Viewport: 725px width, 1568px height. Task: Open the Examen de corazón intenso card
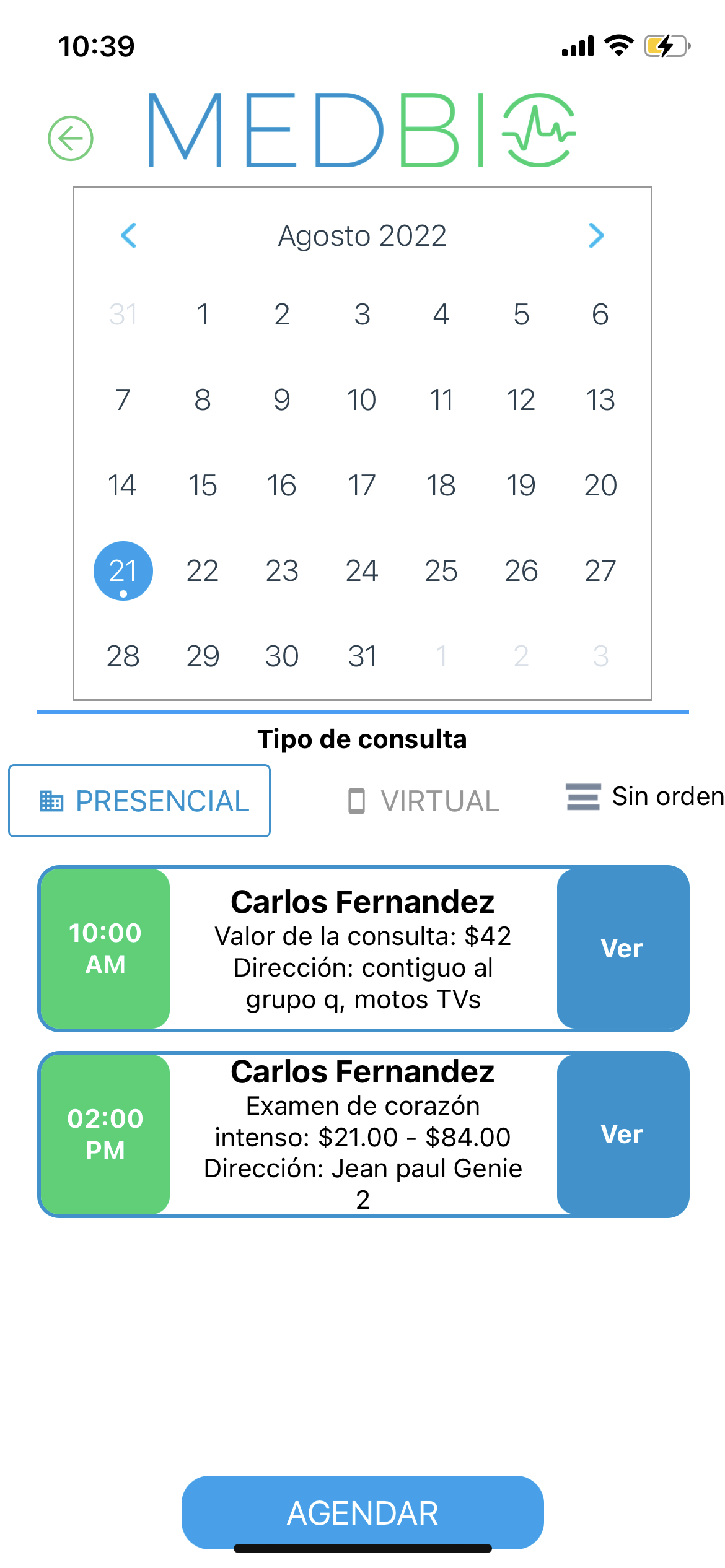[x=362, y=1135]
